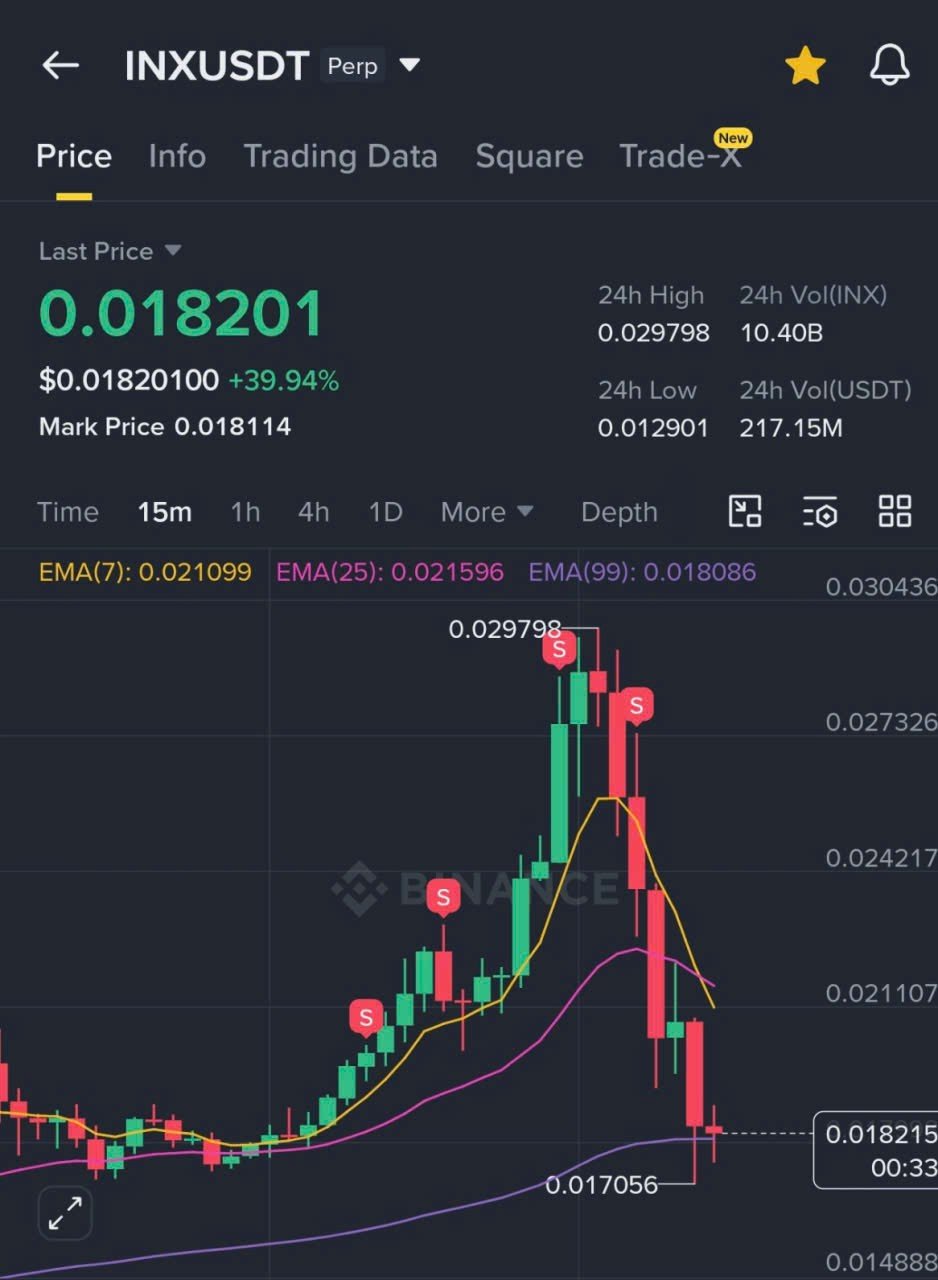Open the INXUSDT pair selector dropdown
Screen dimensions: 938x1280
[409, 66]
